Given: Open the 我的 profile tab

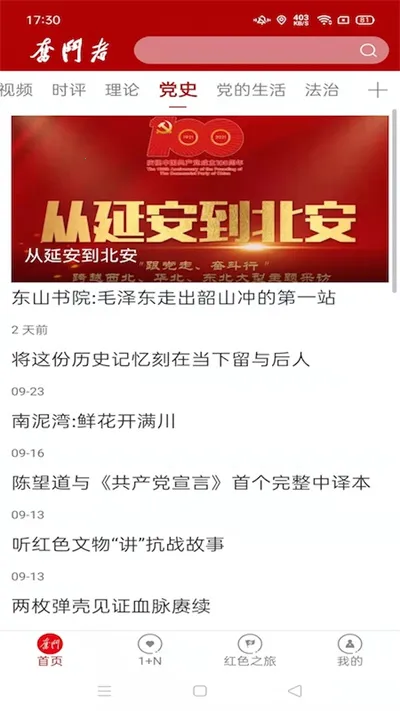Looking at the screenshot, I should (x=350, y=650).
